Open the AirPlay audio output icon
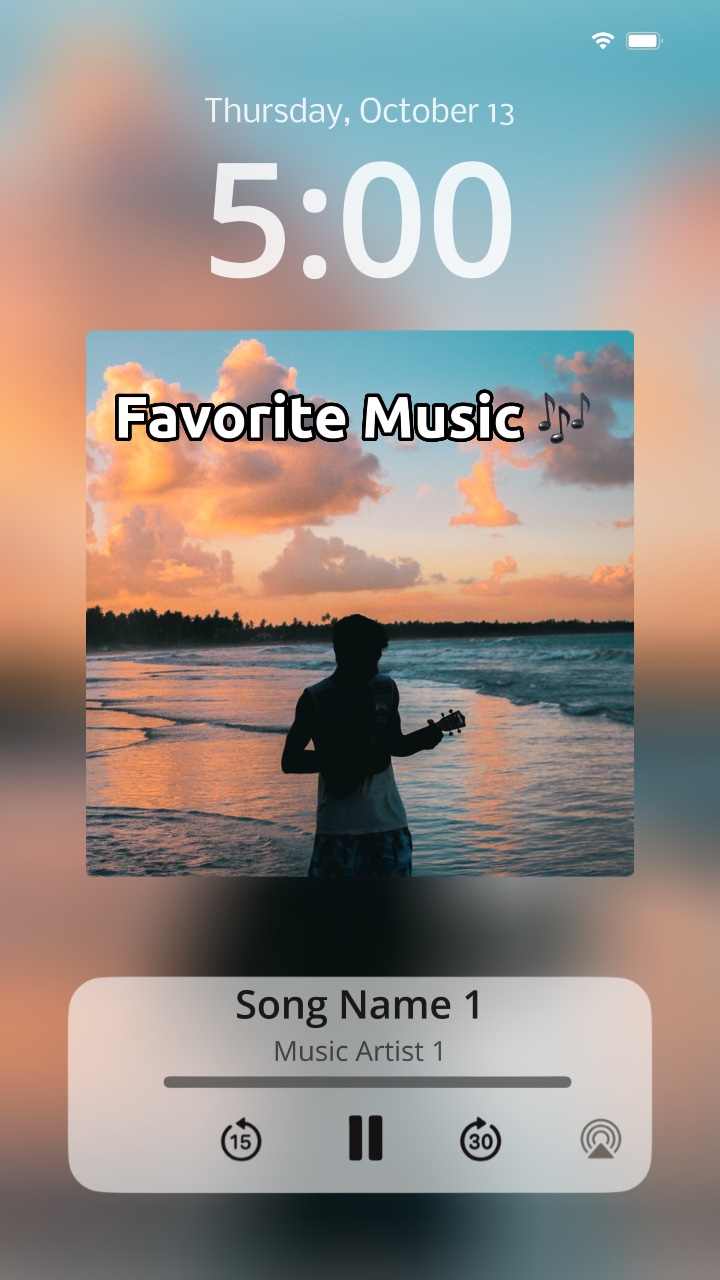 [x=601, y=1139]
